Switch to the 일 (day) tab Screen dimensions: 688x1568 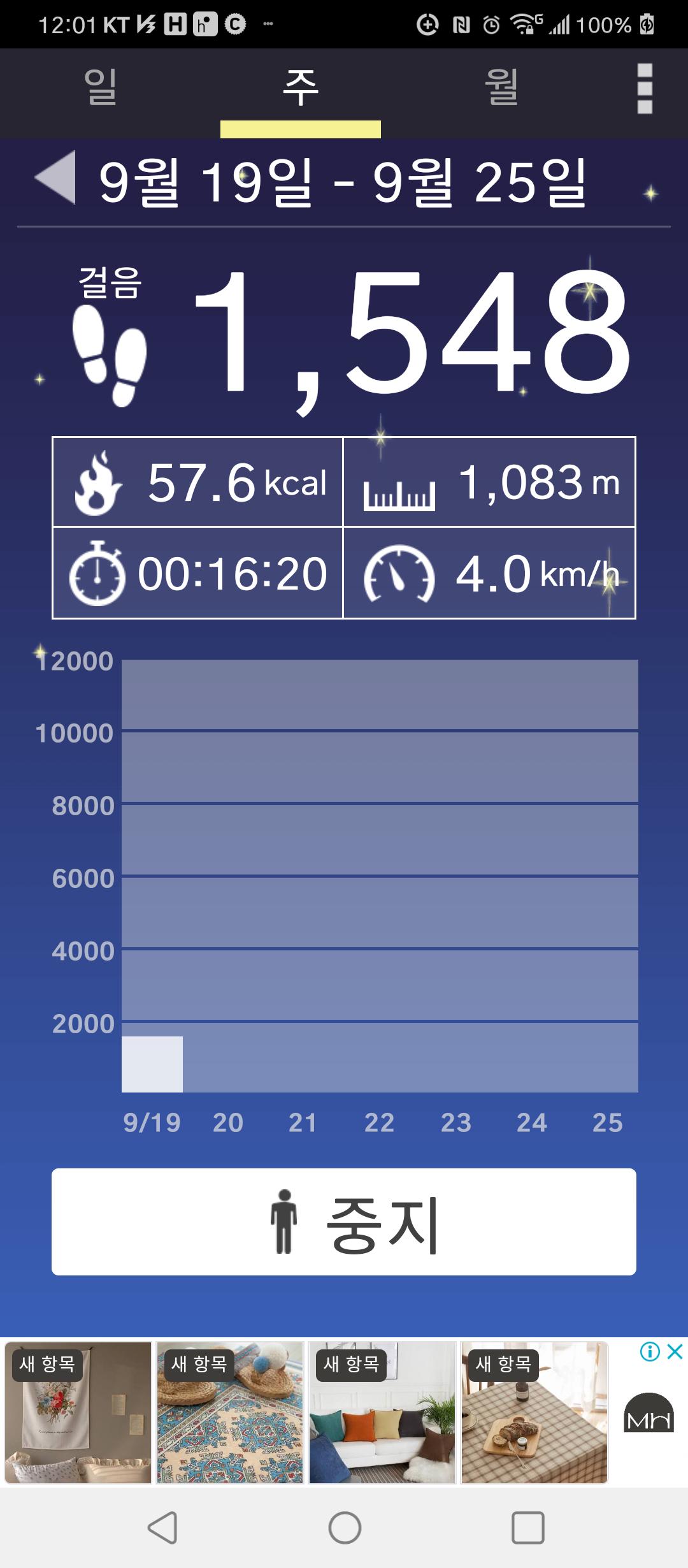point(101,88)
